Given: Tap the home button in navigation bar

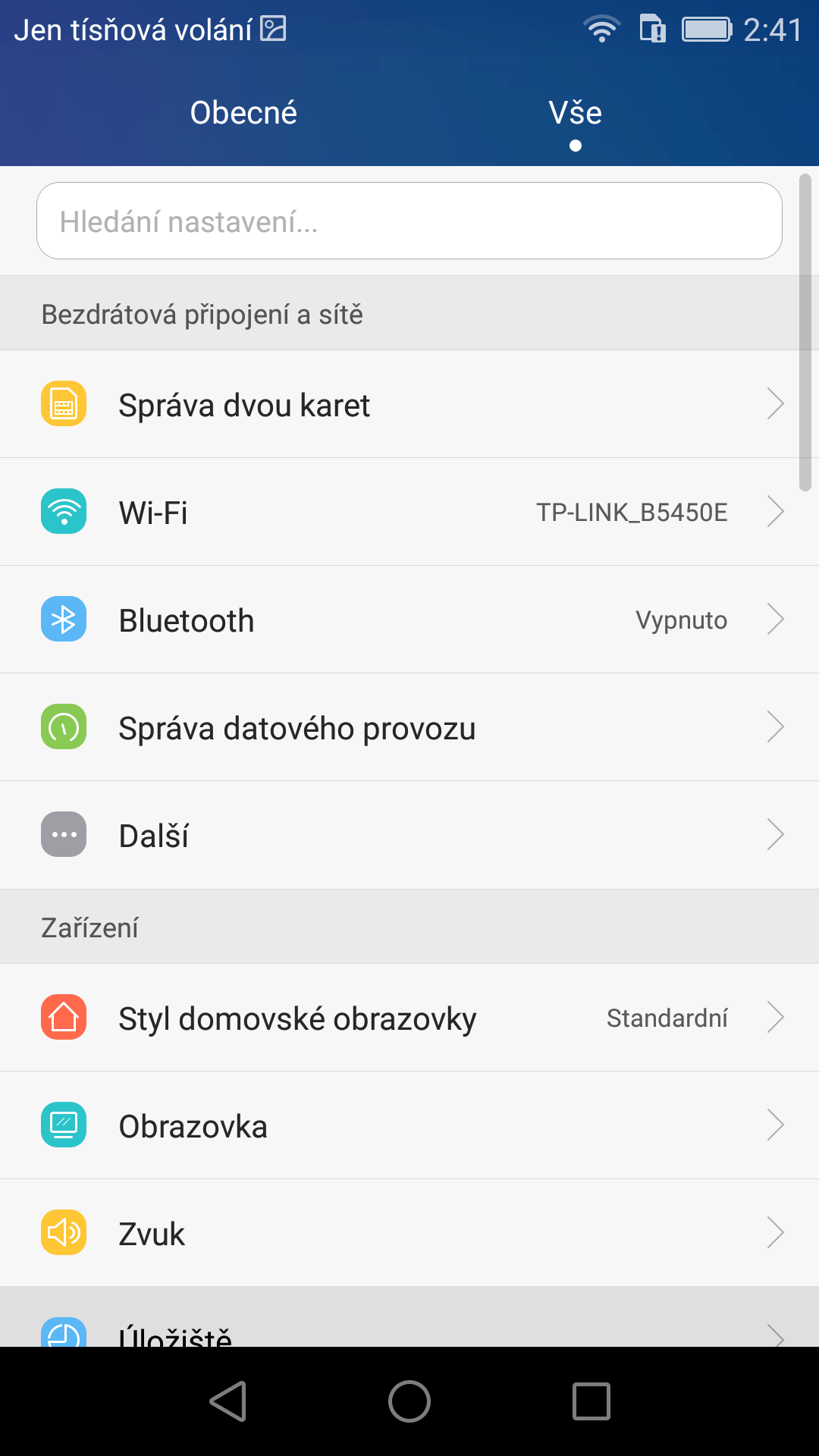Looking at the screenshot, I should point(409,1401).
